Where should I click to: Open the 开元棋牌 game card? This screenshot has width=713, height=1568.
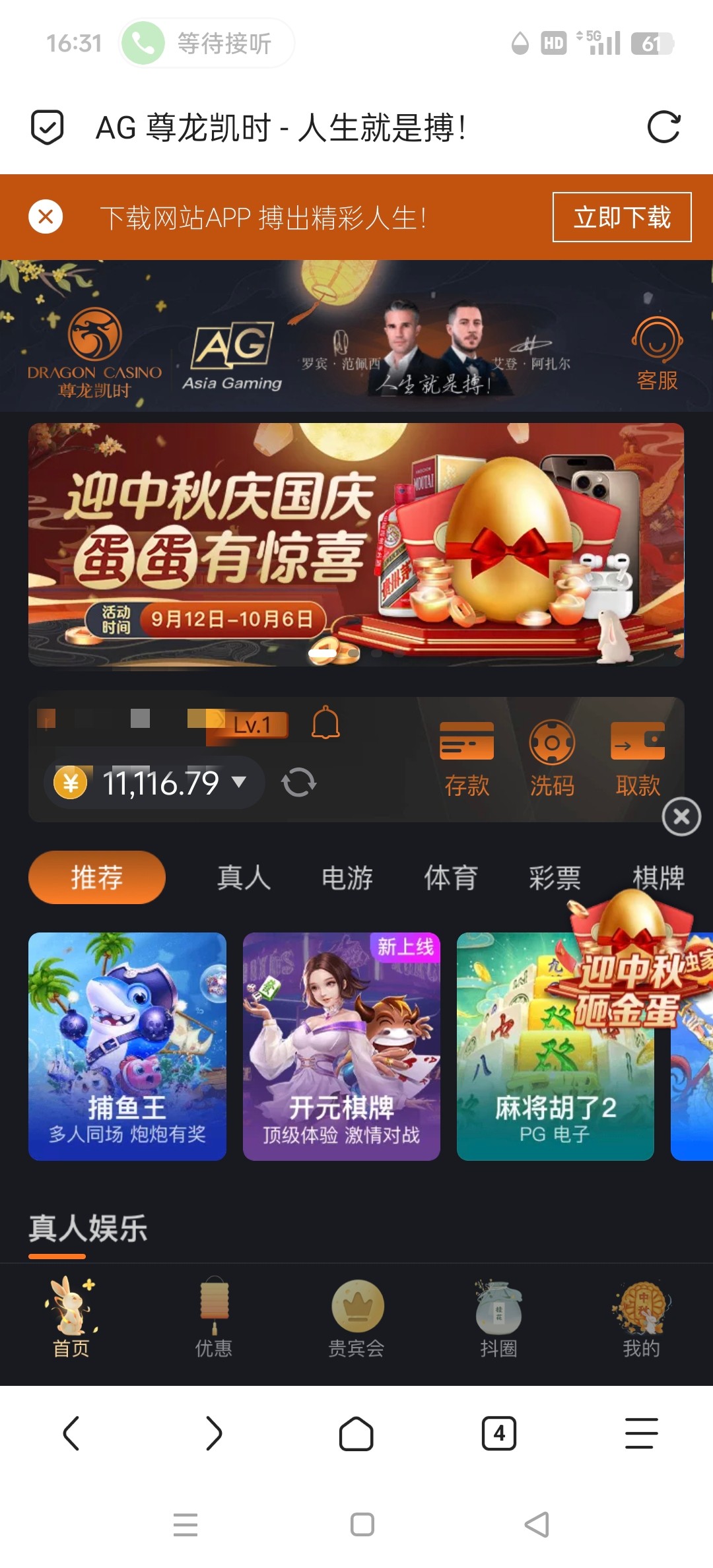341,1046
